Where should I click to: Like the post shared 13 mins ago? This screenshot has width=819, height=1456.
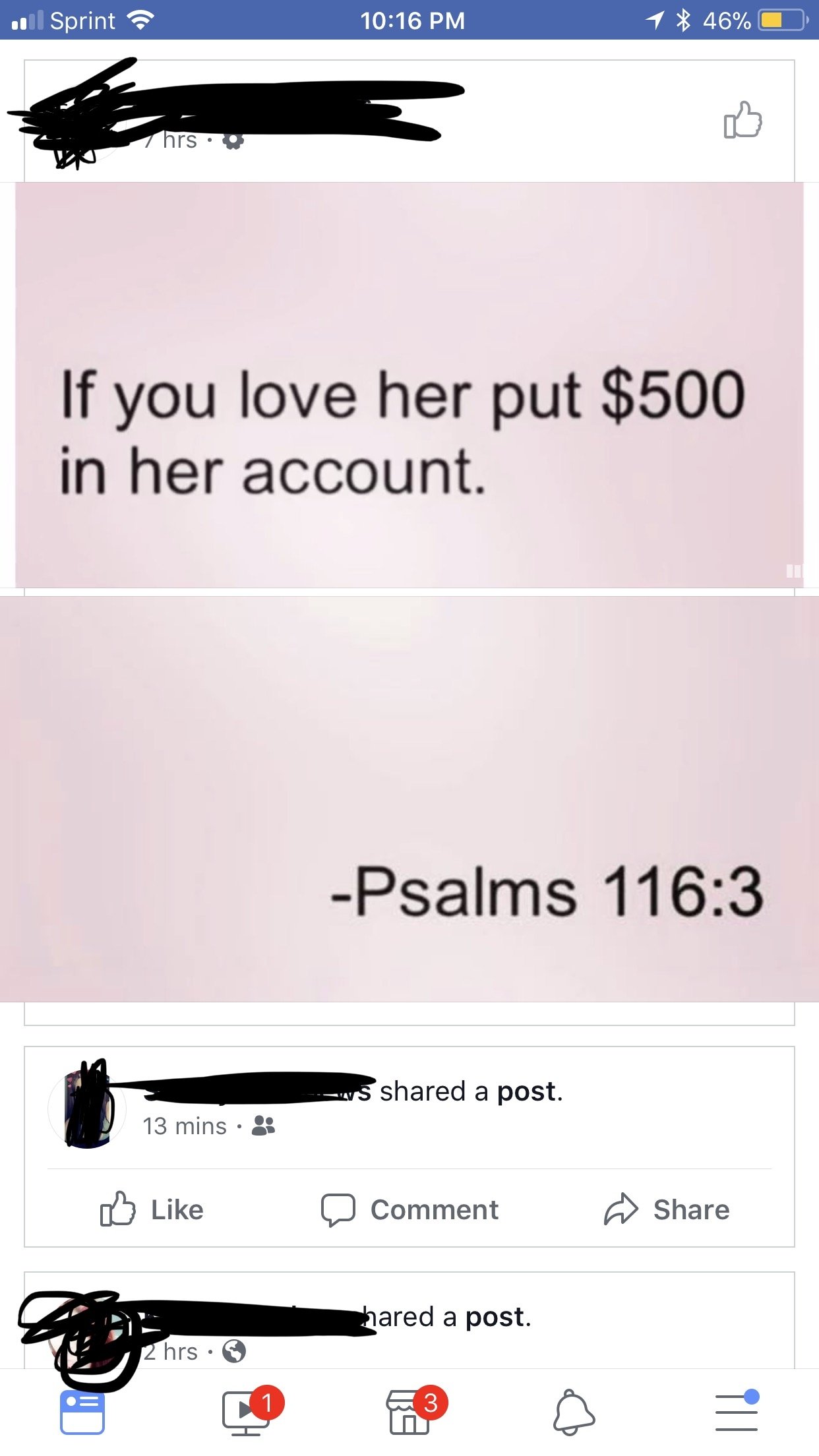coord(152,1209)
